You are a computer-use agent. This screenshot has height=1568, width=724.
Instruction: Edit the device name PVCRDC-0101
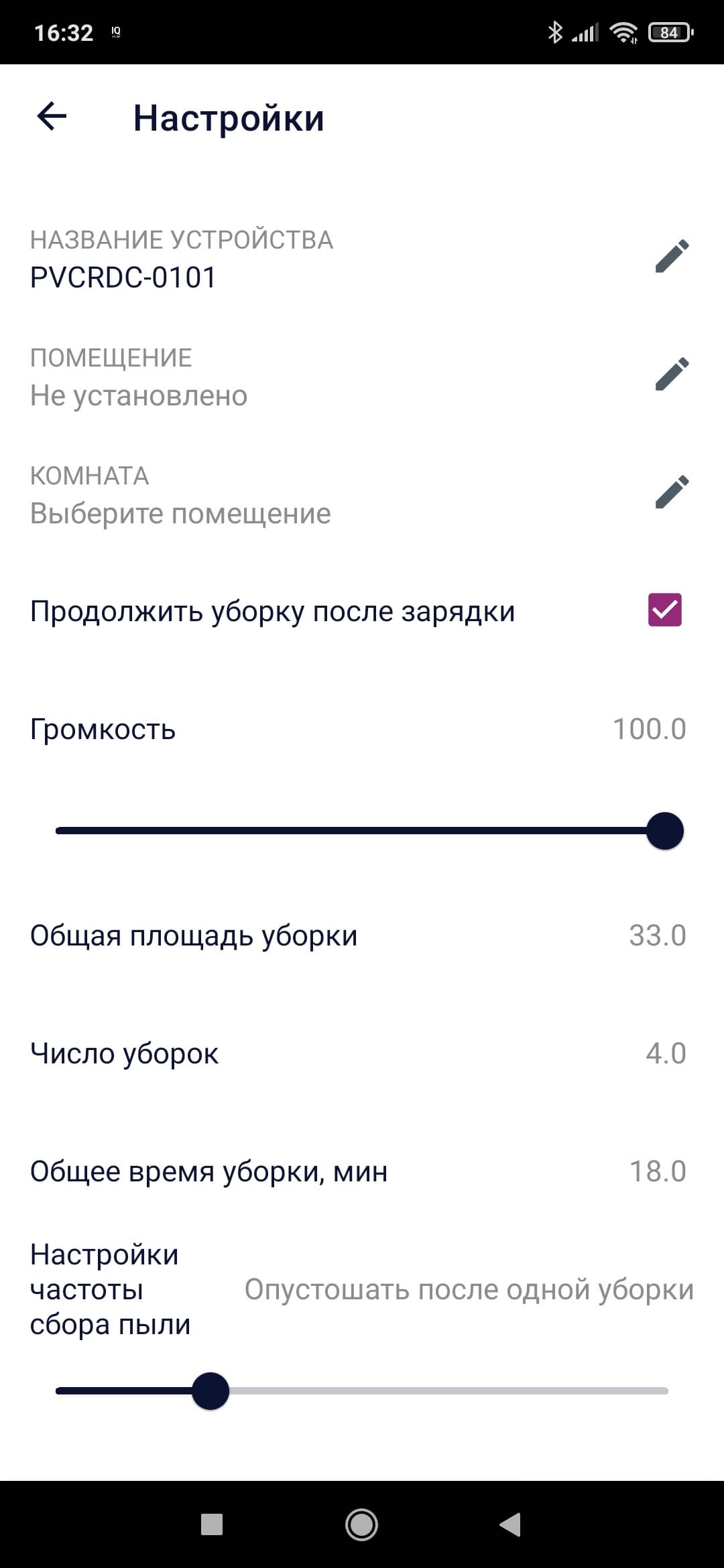click(x=672, y=256)
